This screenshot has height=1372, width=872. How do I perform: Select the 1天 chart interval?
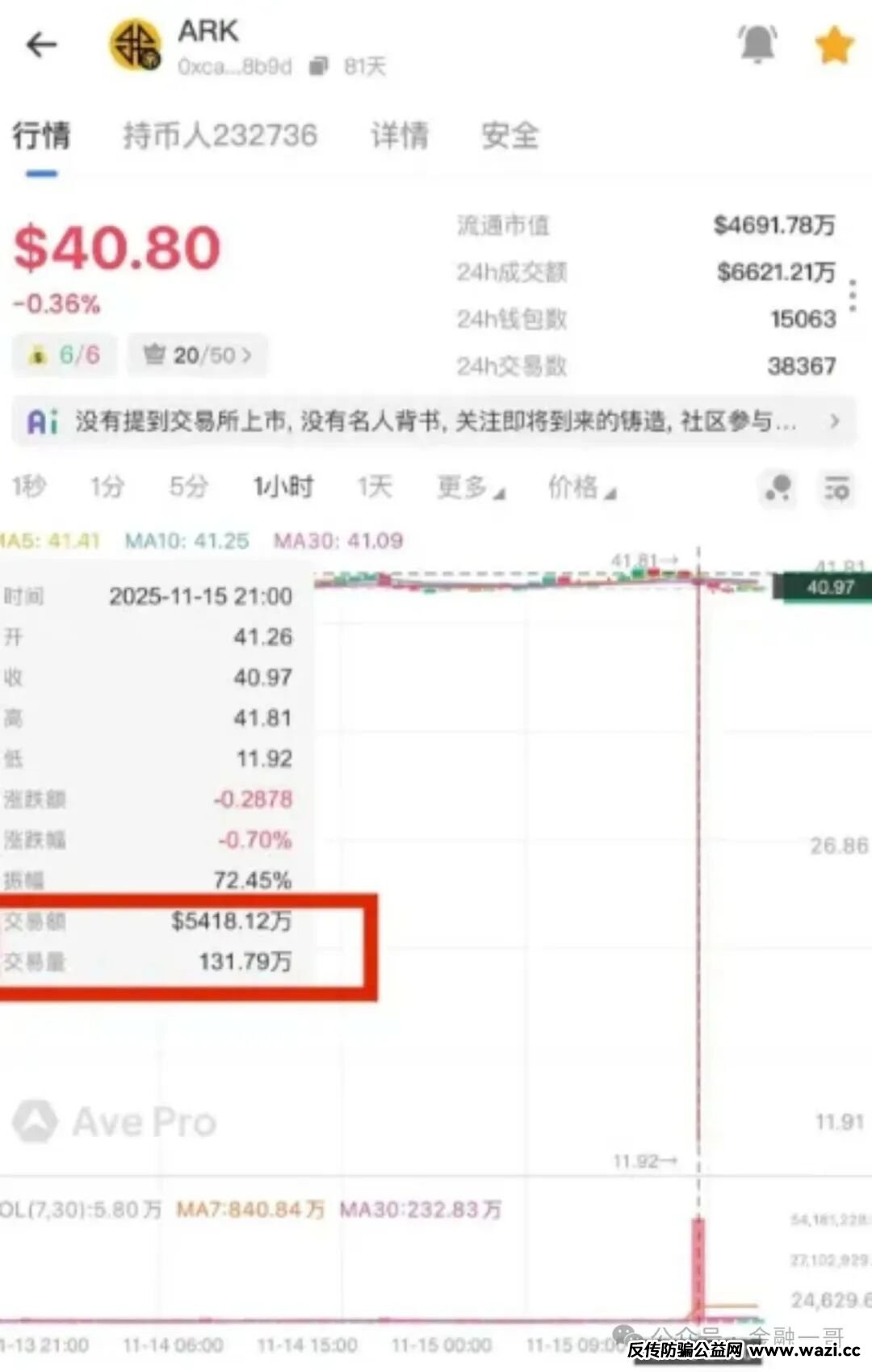tap(375, 487)
